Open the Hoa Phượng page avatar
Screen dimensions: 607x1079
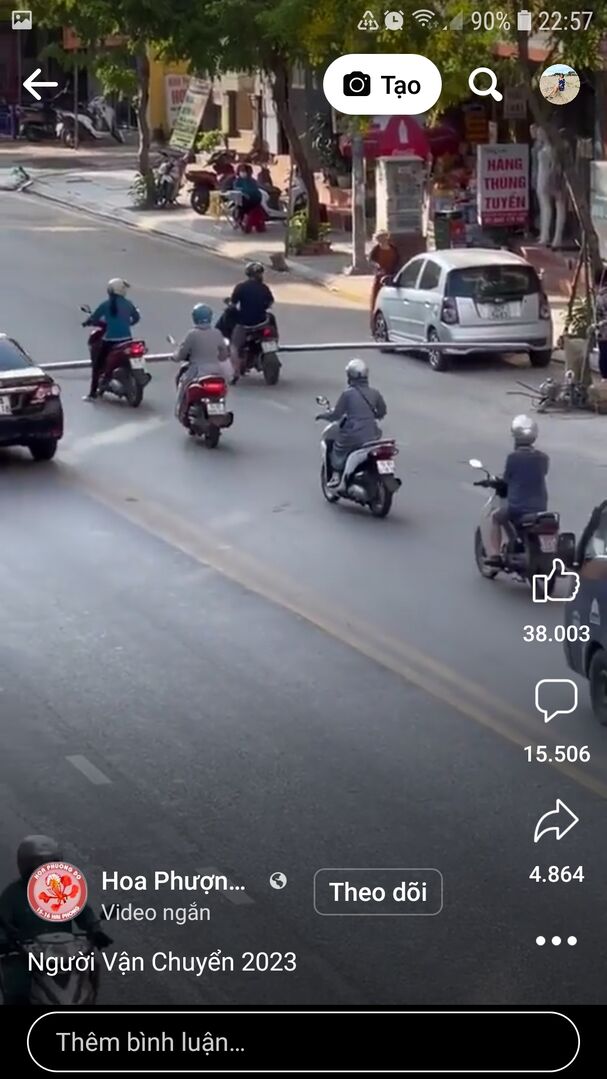(x=57, y=891)
